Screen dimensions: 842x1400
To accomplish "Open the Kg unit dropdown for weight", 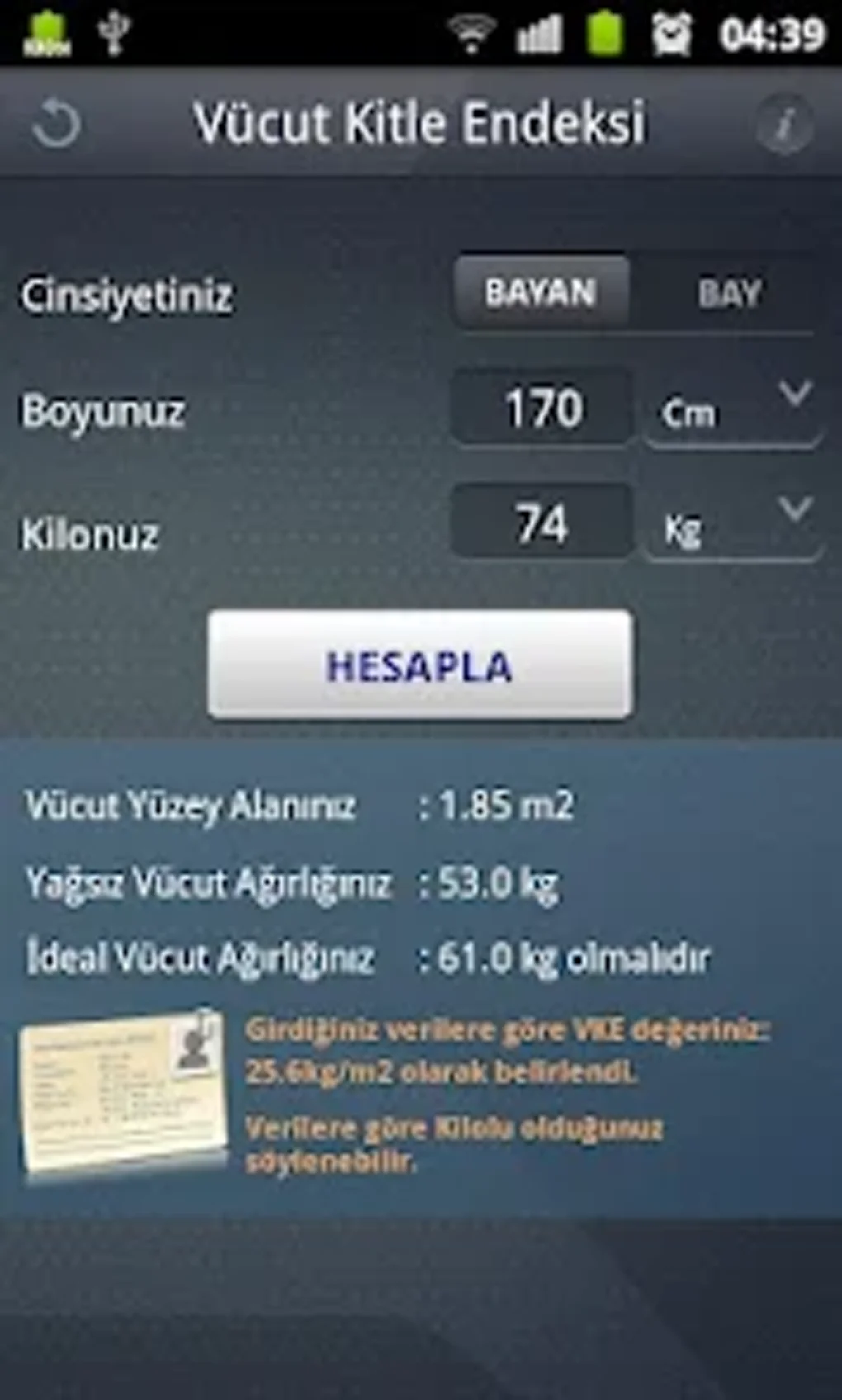I will (x=735, y=524).
